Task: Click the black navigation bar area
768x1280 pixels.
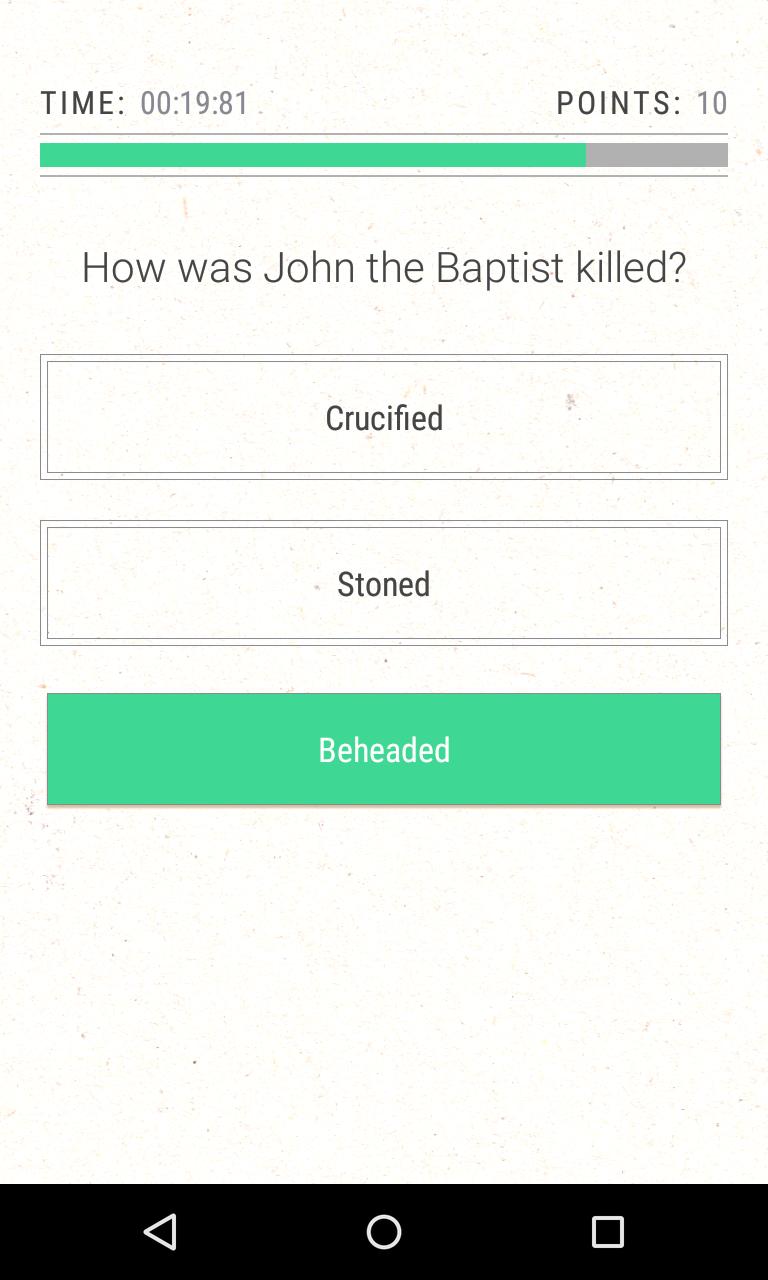Action: coord(384,1232)
